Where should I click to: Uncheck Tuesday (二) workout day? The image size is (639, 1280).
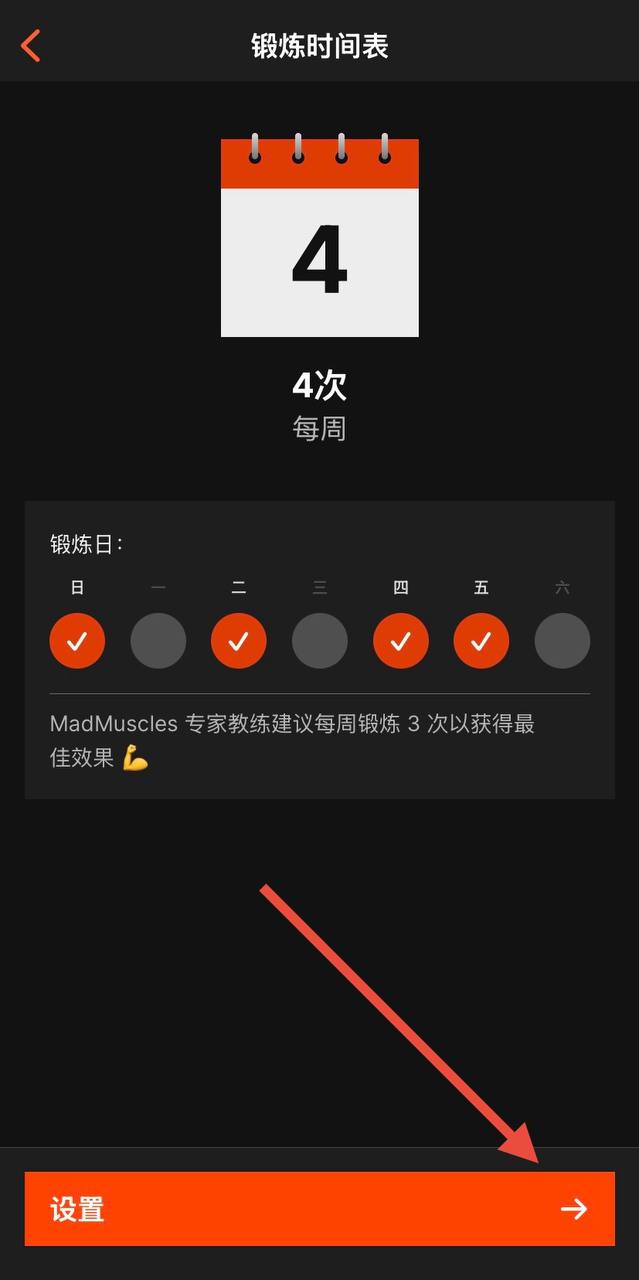239,641
